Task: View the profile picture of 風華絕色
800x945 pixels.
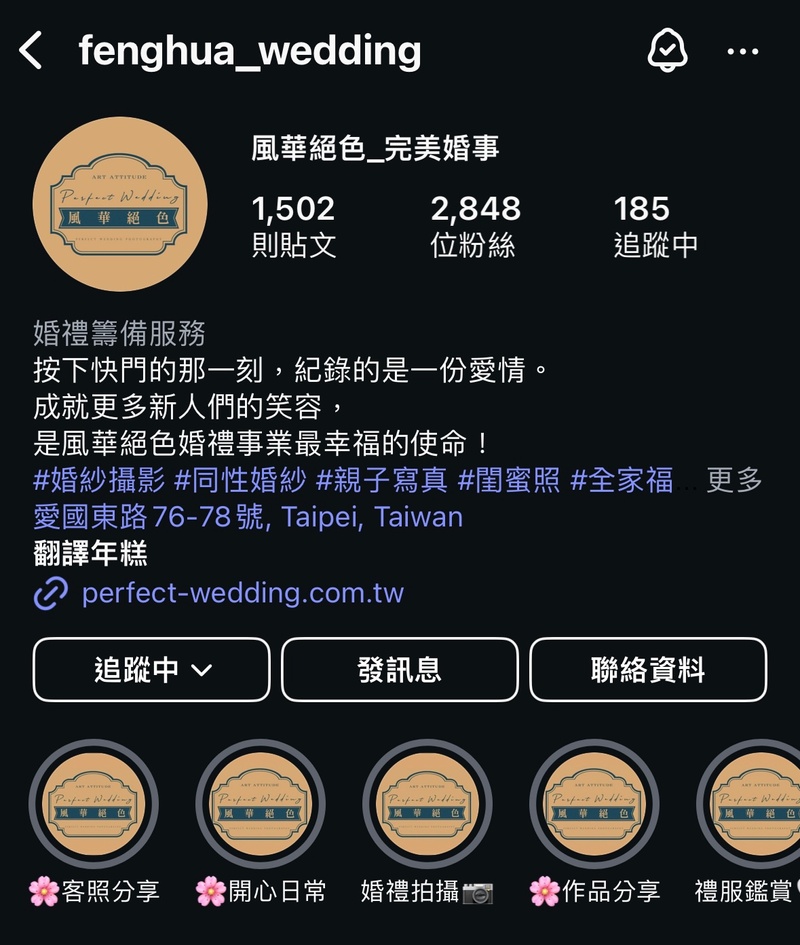Action: 120,204
